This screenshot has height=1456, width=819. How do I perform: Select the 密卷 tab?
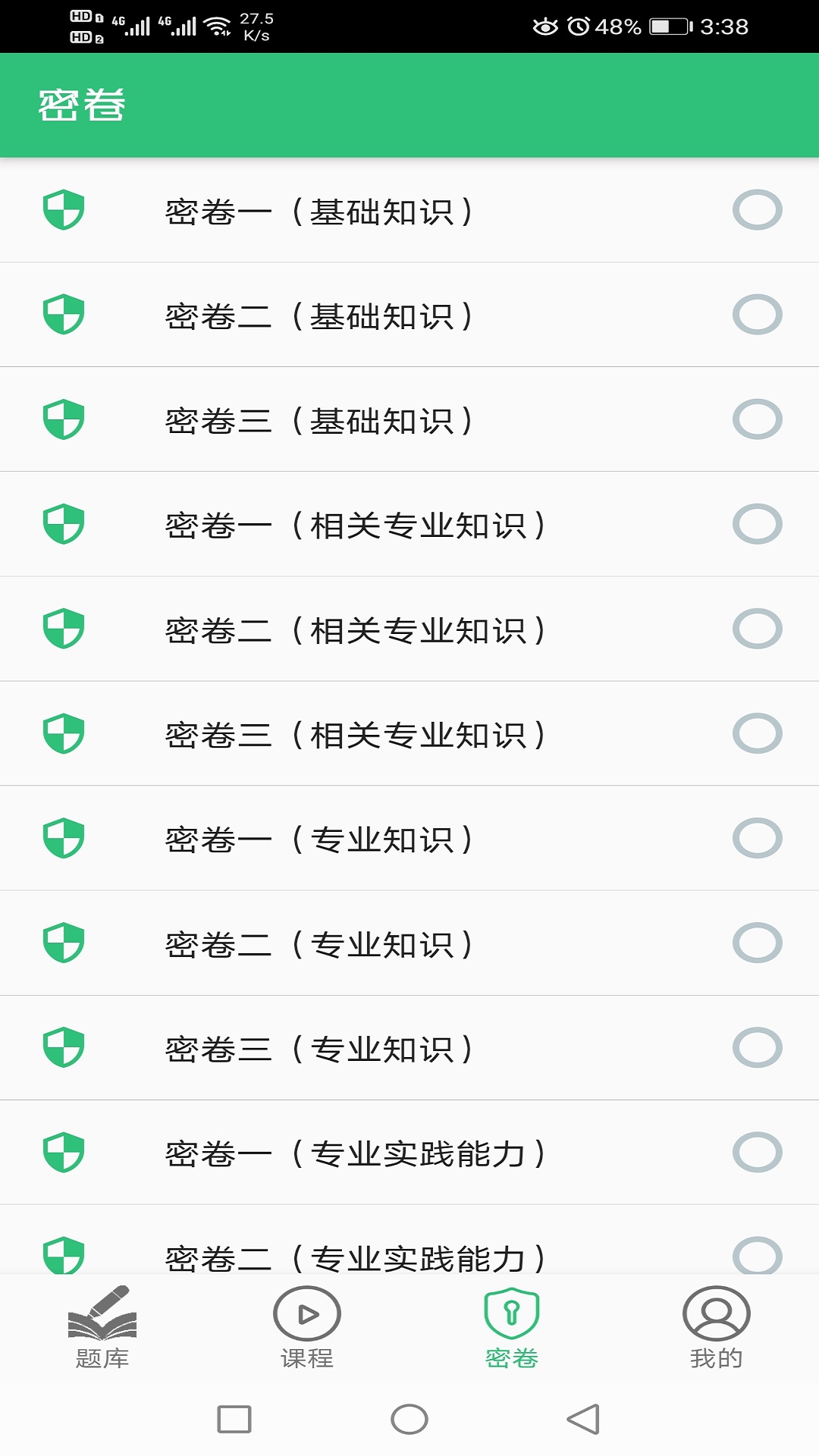coord(512,1327)
